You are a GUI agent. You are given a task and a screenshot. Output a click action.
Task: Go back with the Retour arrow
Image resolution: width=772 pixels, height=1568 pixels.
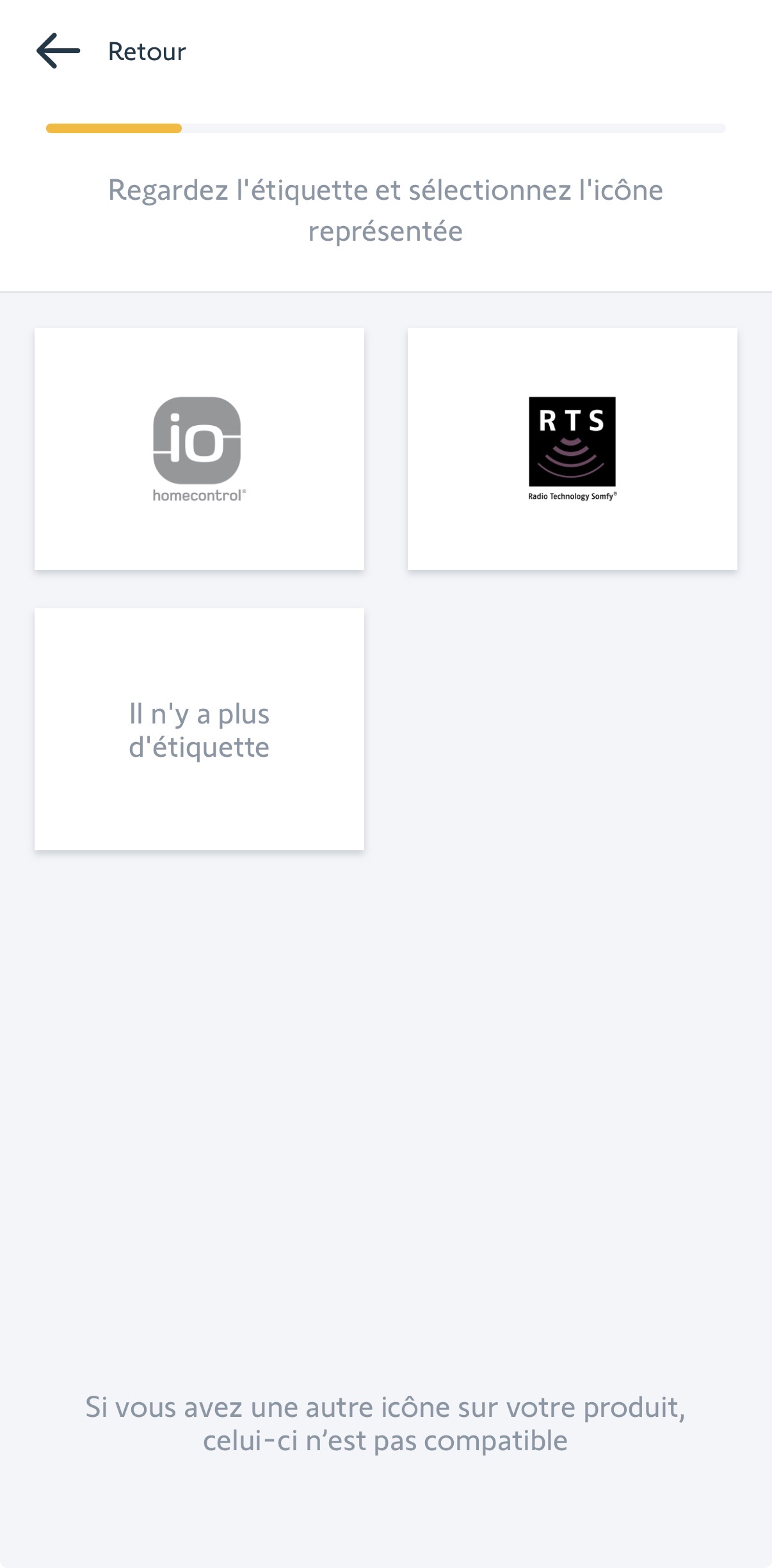(x=58, y=51)
